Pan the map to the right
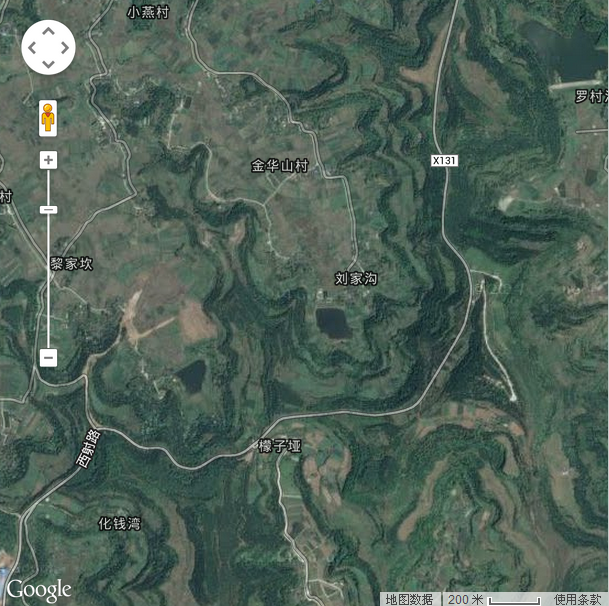Viewport: 609px width, 606px height. pyautogui.click(x=64, y=48)
